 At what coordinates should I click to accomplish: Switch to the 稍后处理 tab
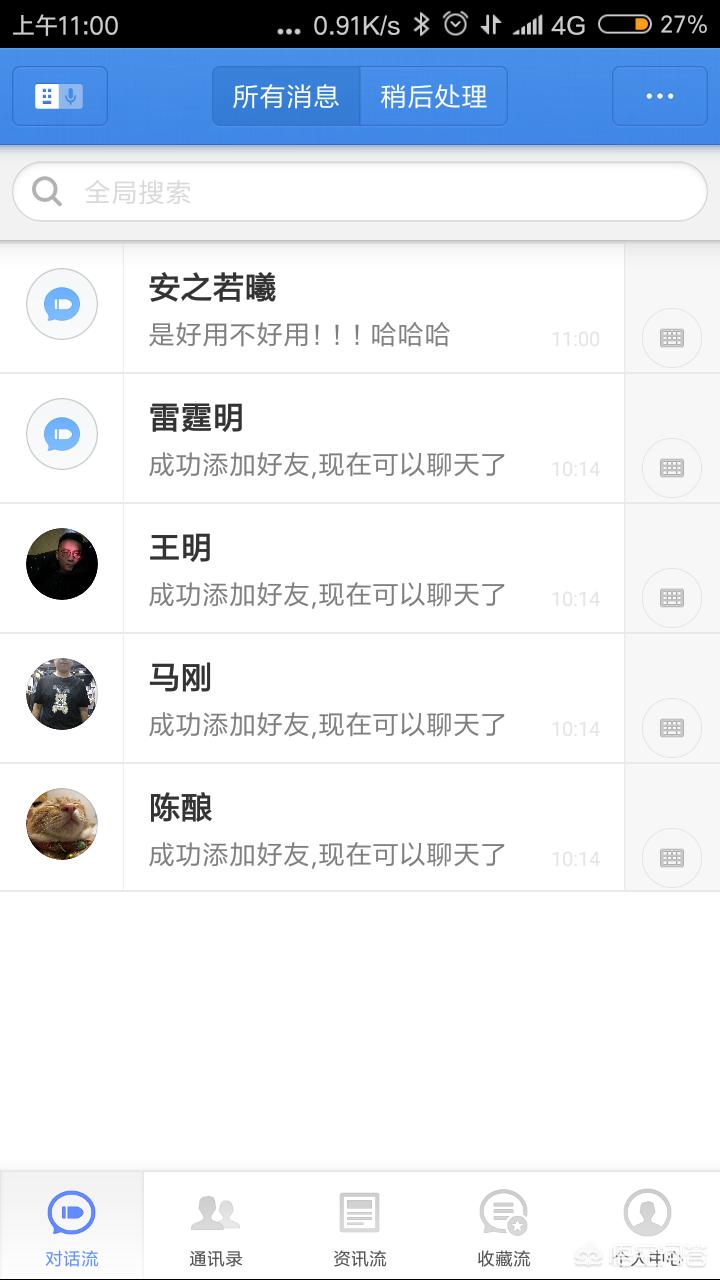(434, 96)
